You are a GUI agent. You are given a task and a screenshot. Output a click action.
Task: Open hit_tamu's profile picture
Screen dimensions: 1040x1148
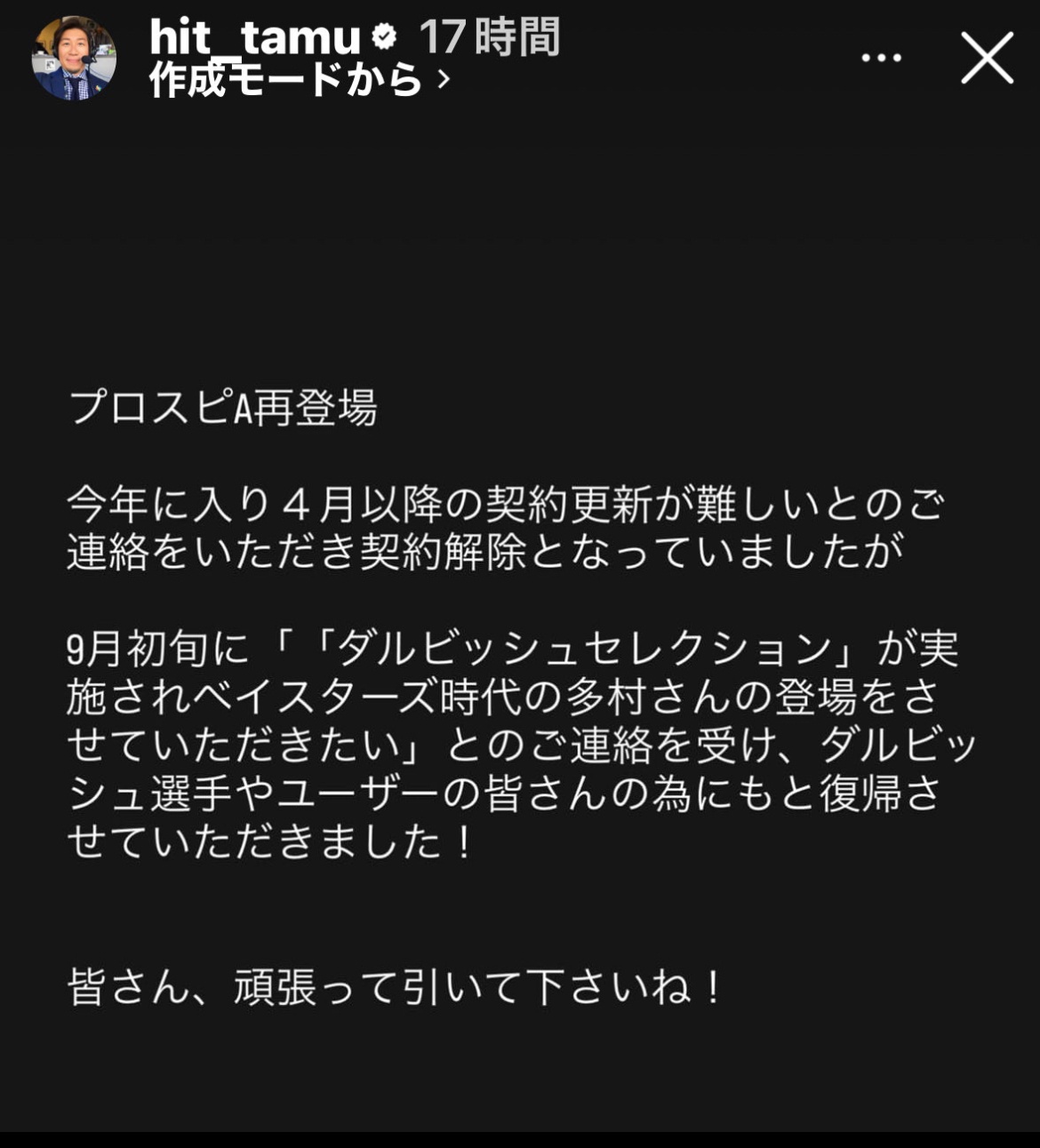(74, 59)
